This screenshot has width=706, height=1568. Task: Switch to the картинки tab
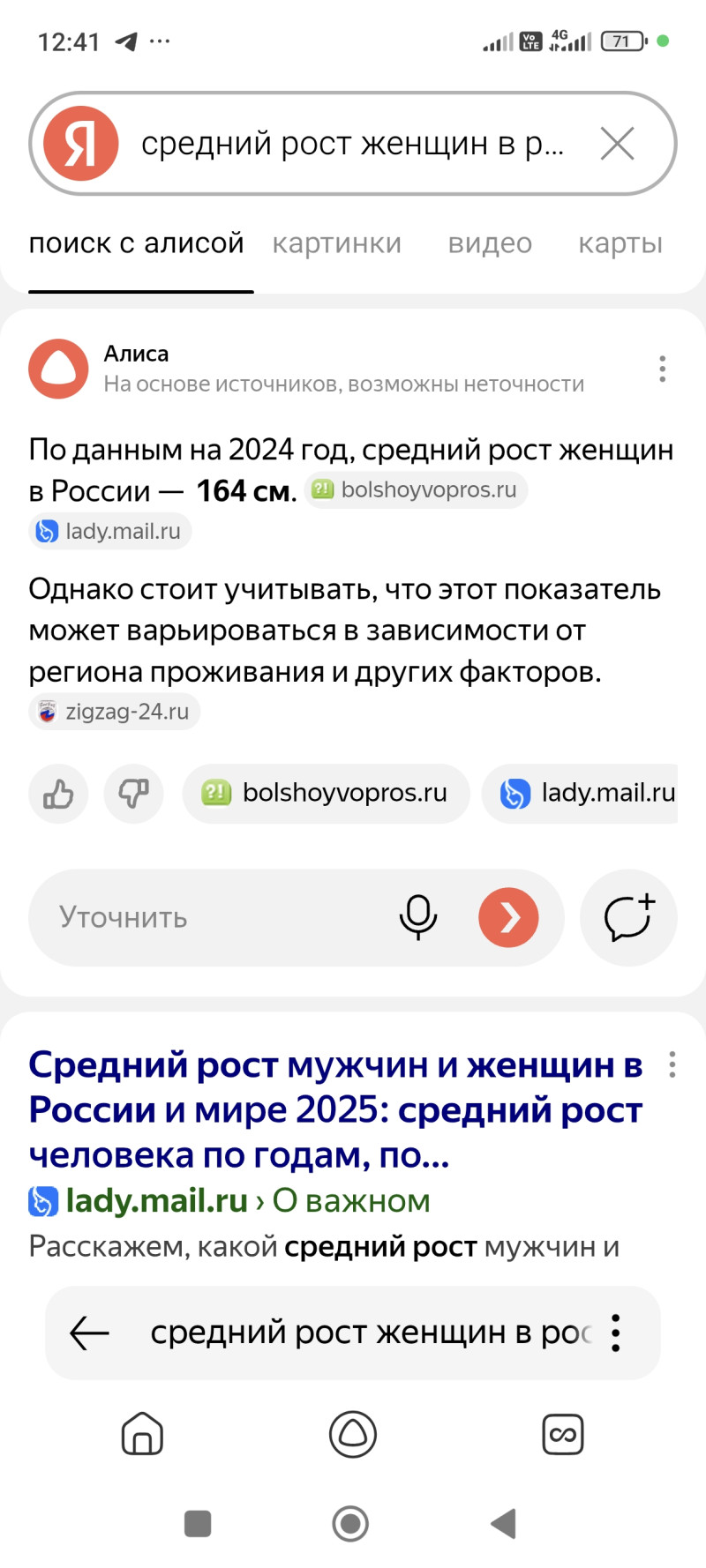point(336,243)
